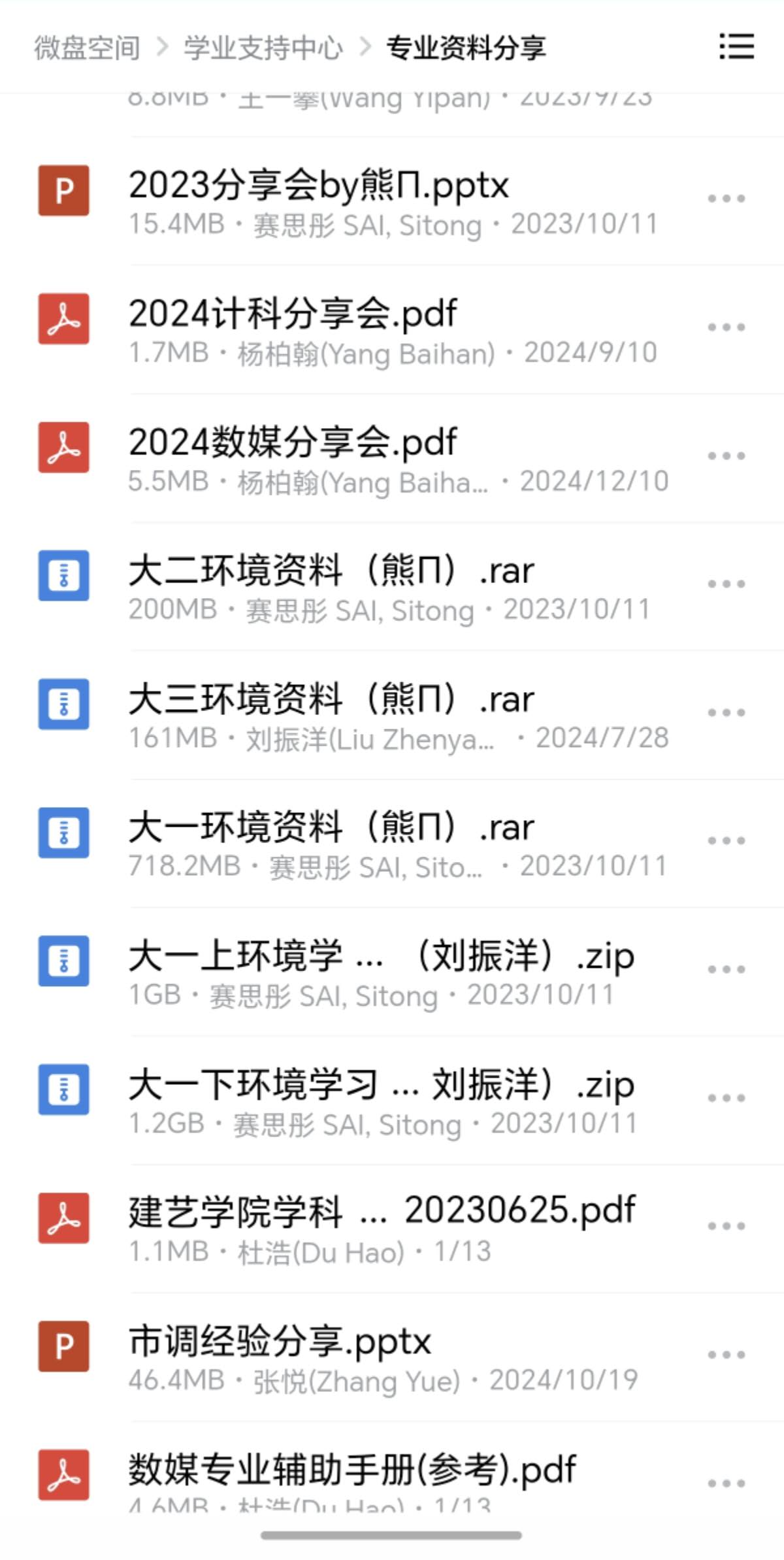This screenshot has width=784, height=1560.
Task: Open 大一环境资料（熊Π）.rar archive
Action: click(x=331, y=828)
